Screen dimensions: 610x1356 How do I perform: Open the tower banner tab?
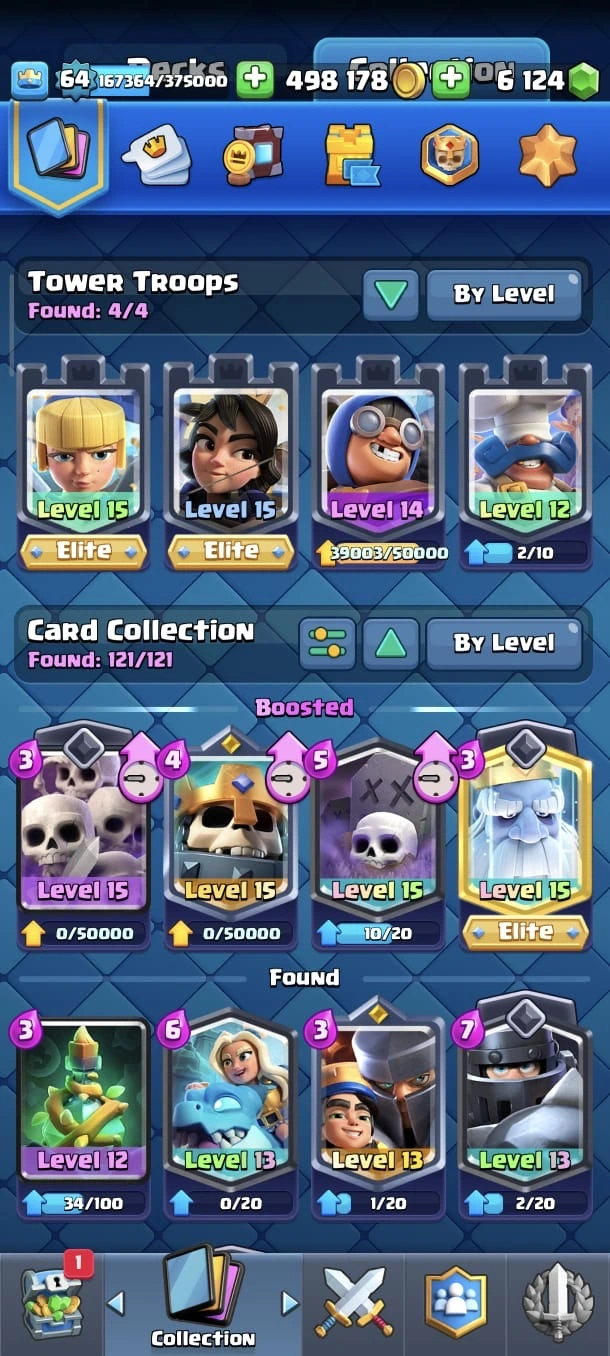pos(351,156)
